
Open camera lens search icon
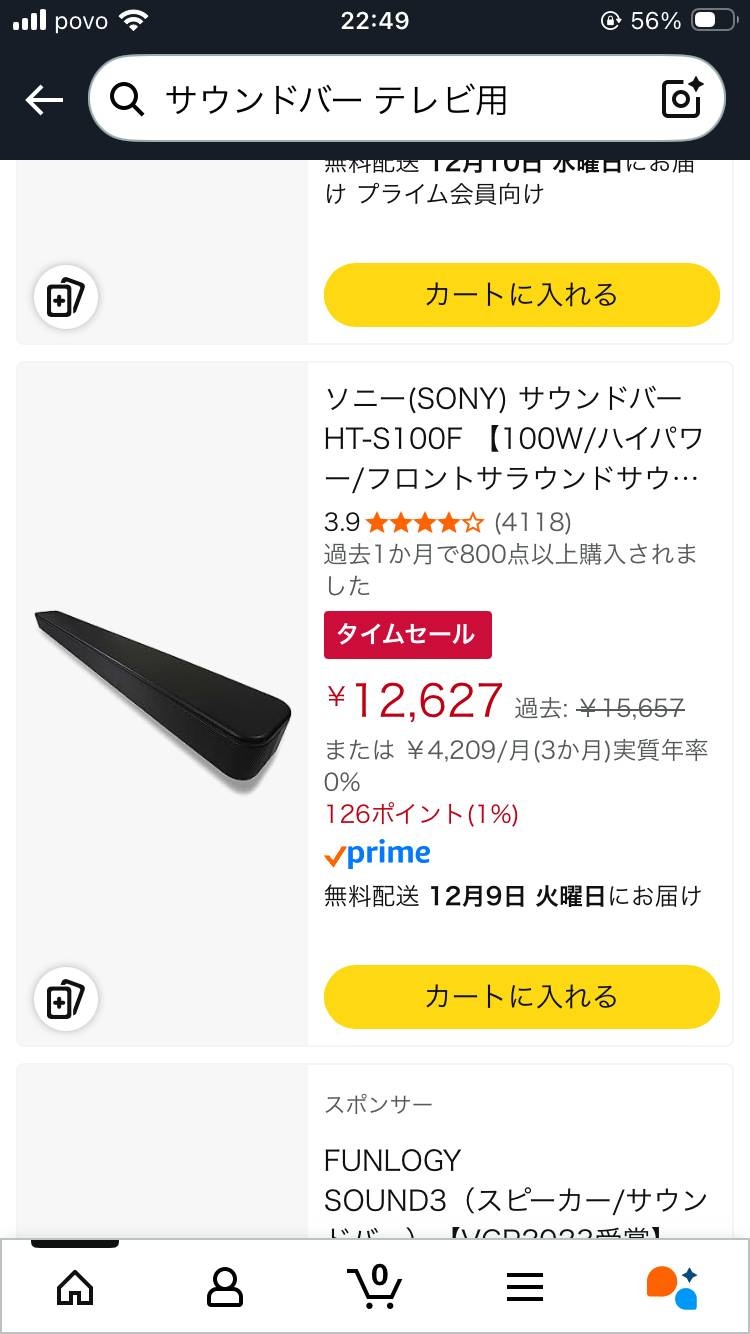683,99
